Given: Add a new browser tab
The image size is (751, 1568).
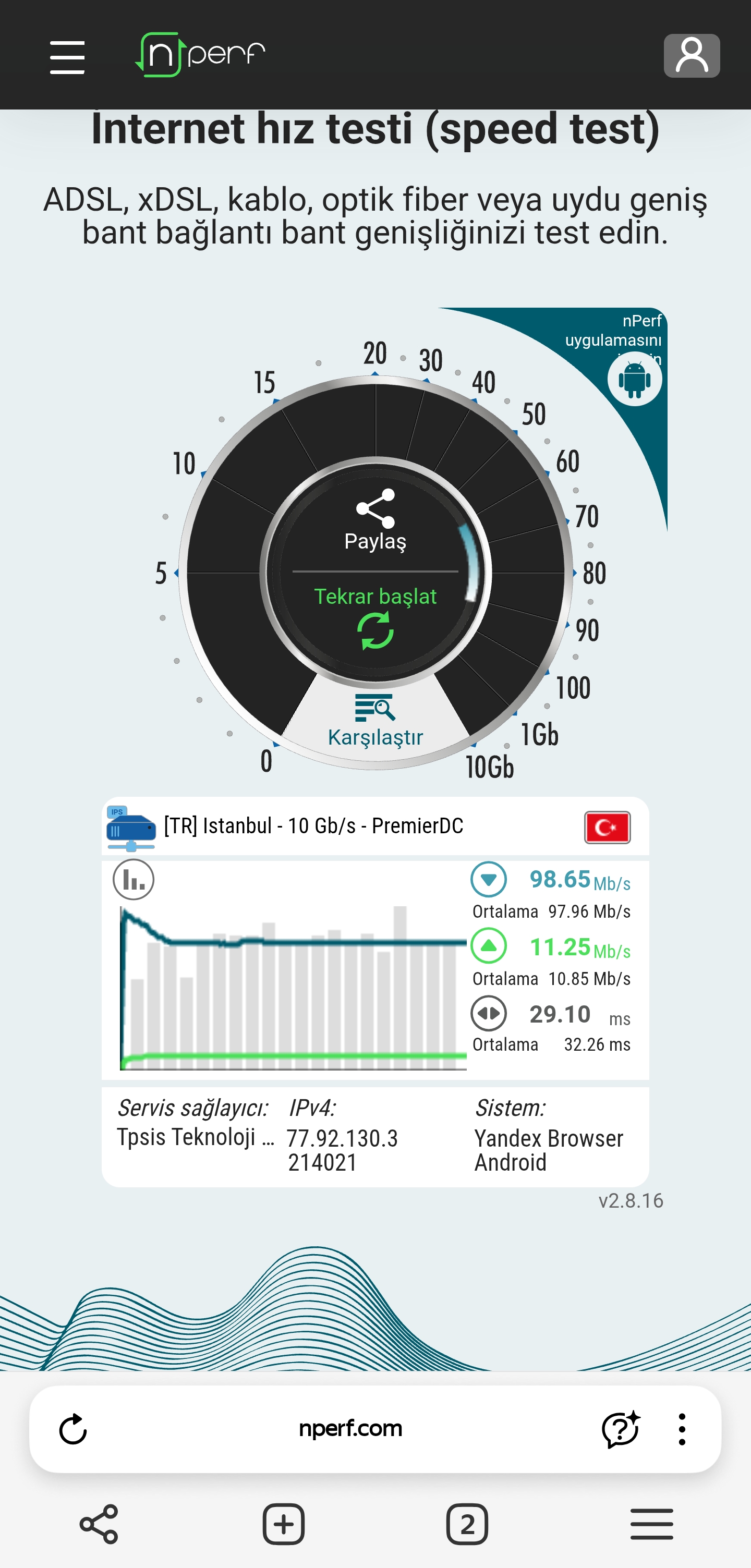Looking at the screenshot, I should (284, 1524).
